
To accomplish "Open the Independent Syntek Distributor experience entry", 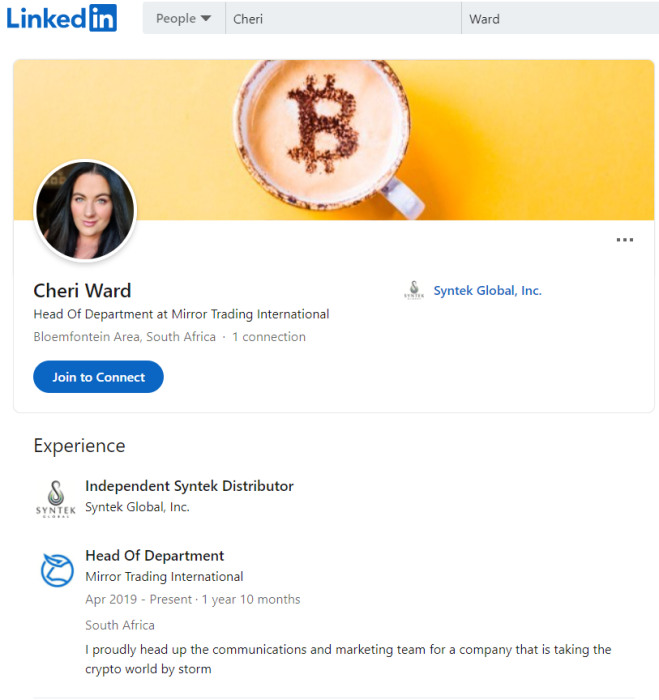I will pyautogui.click(x=189, y=486).
